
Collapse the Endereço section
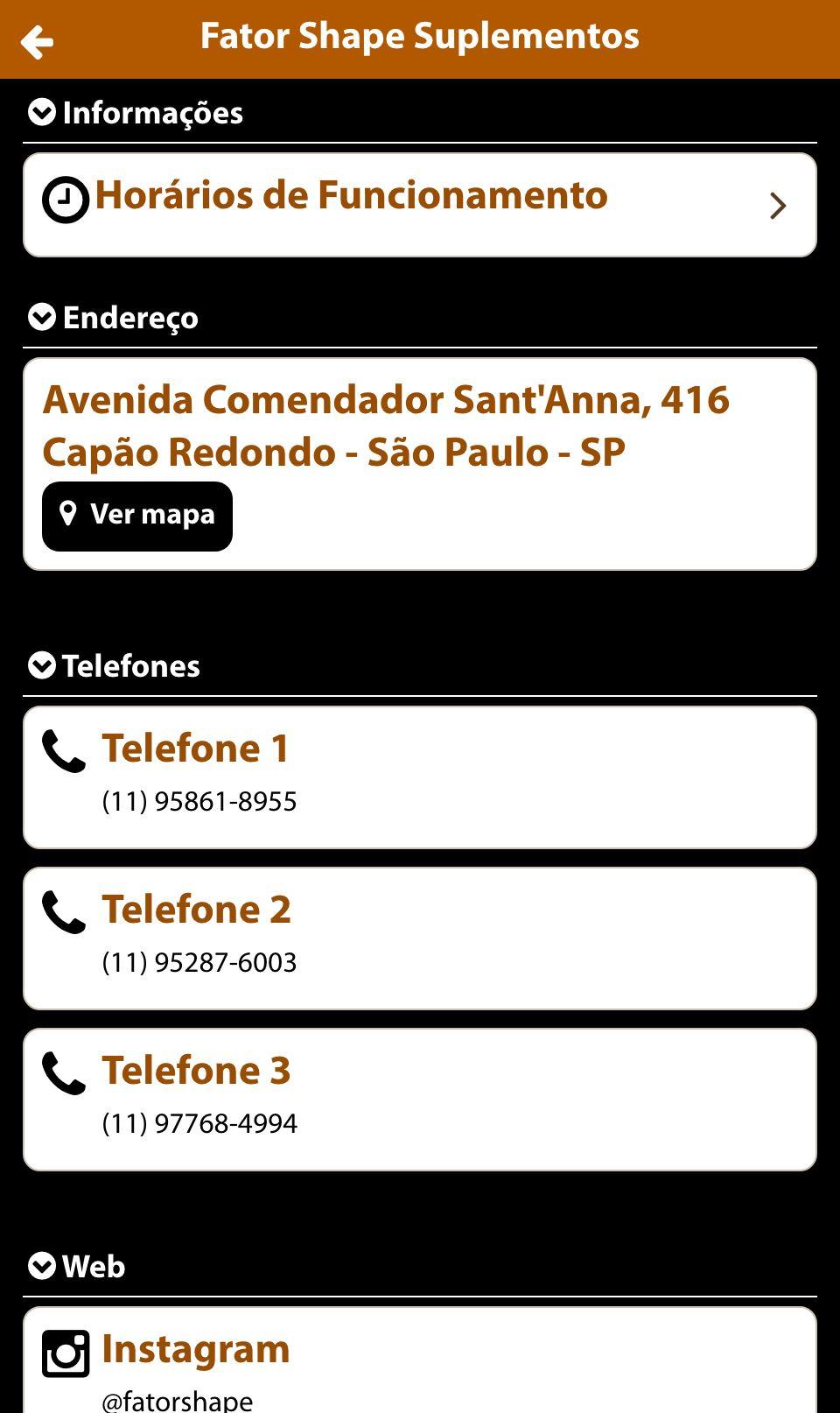(113, 318)
